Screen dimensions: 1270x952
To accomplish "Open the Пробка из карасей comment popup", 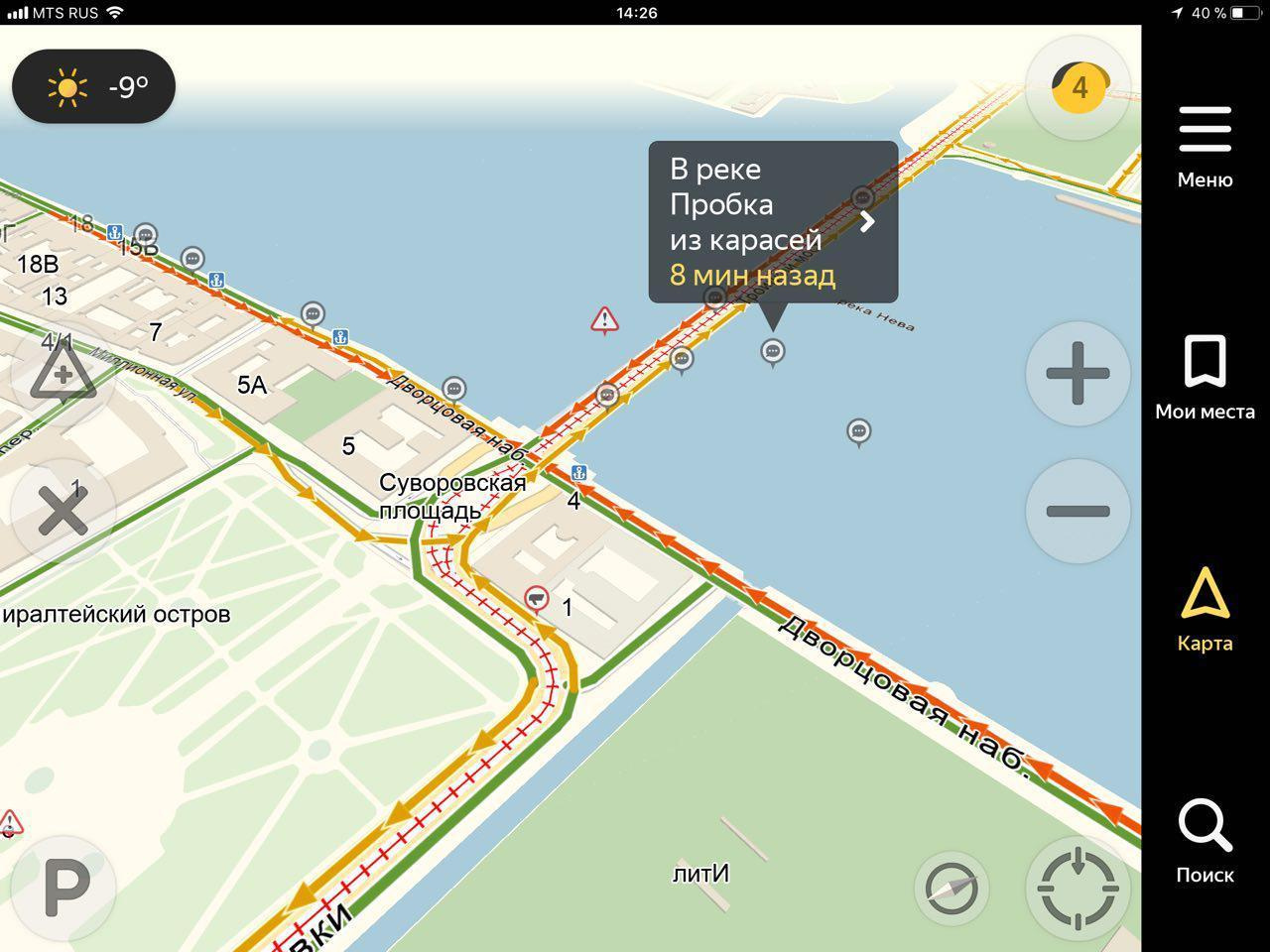I will point(773,221).
